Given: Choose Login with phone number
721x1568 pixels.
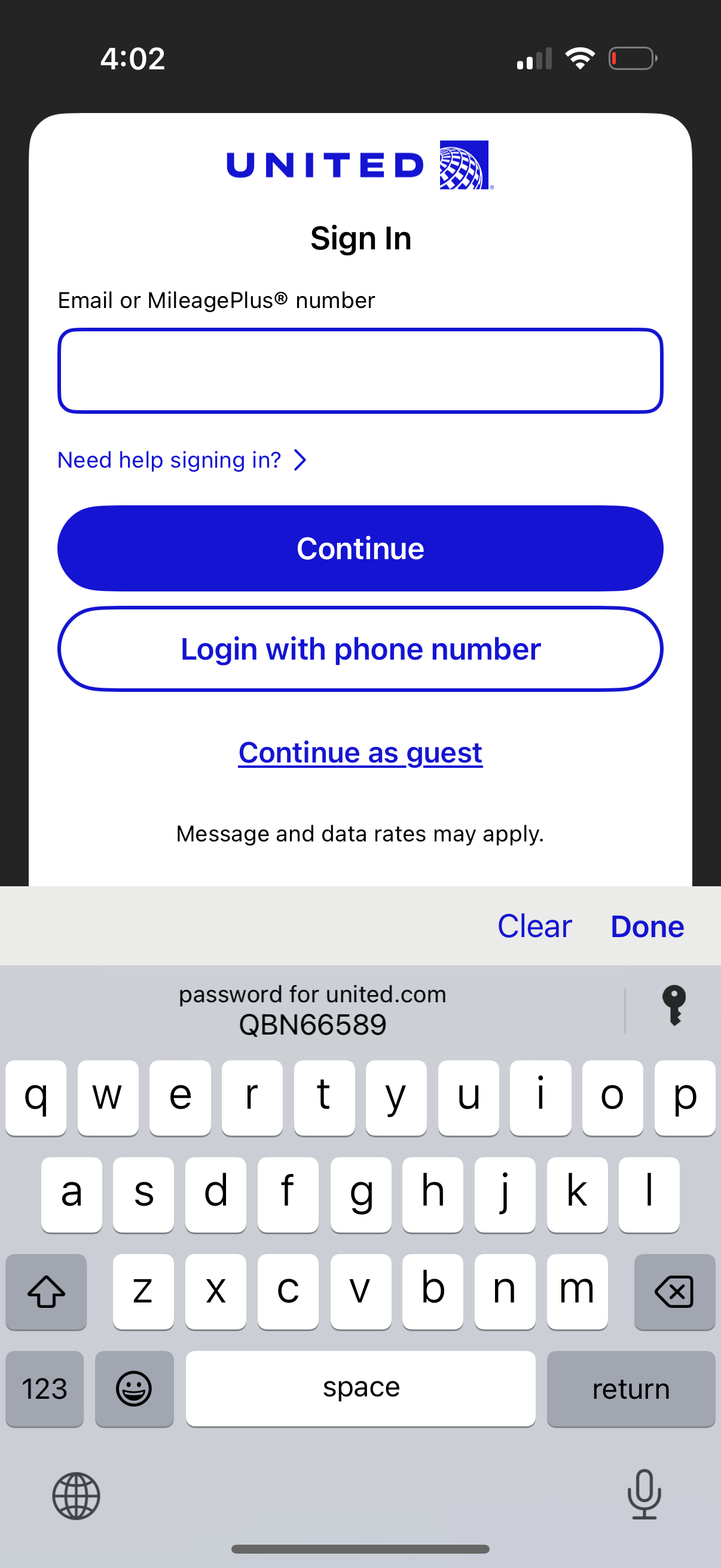Looking at the screenshot, I should [x=360, y=649].
